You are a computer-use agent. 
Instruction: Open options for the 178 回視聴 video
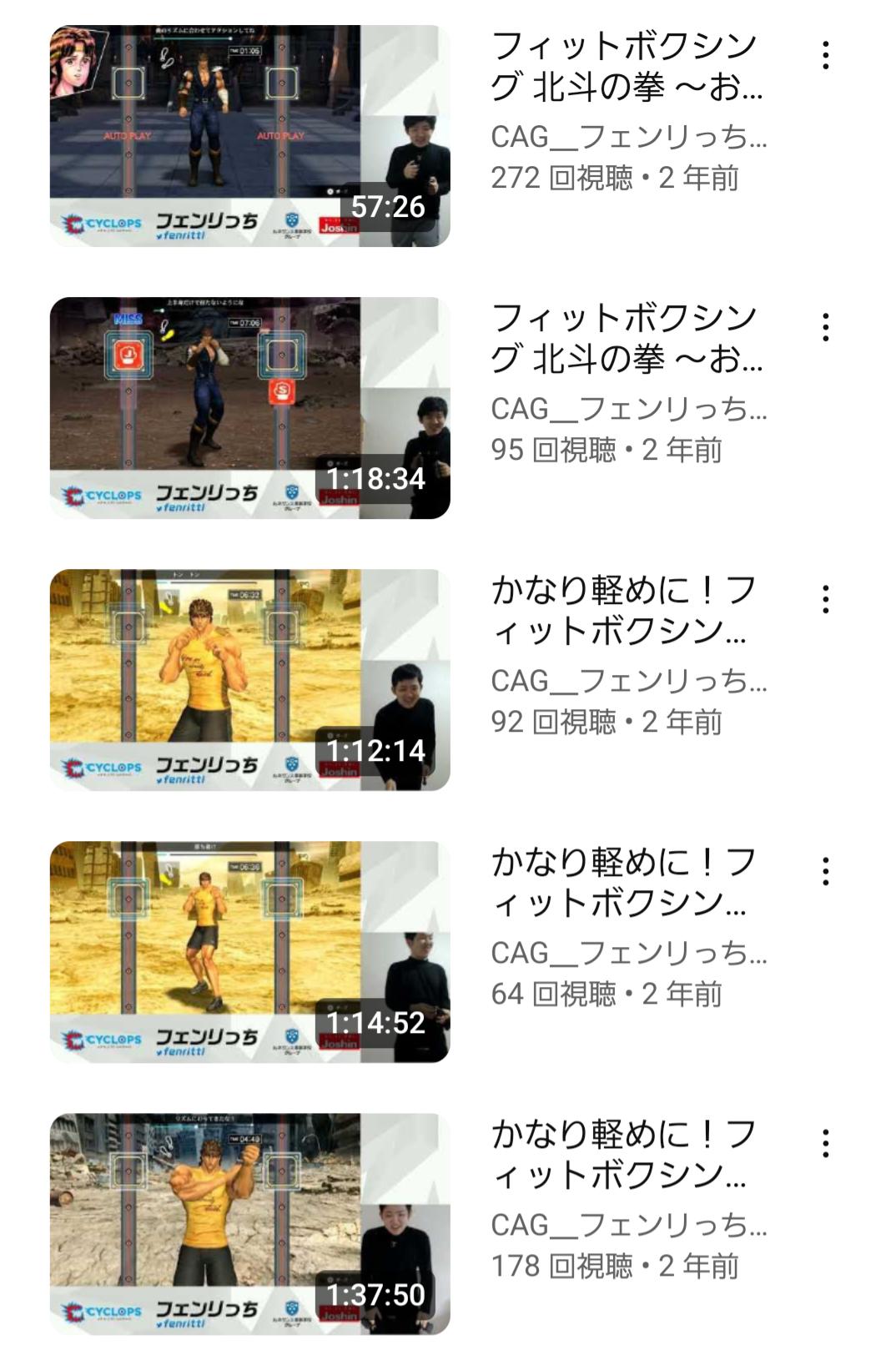pos(825,1143)
